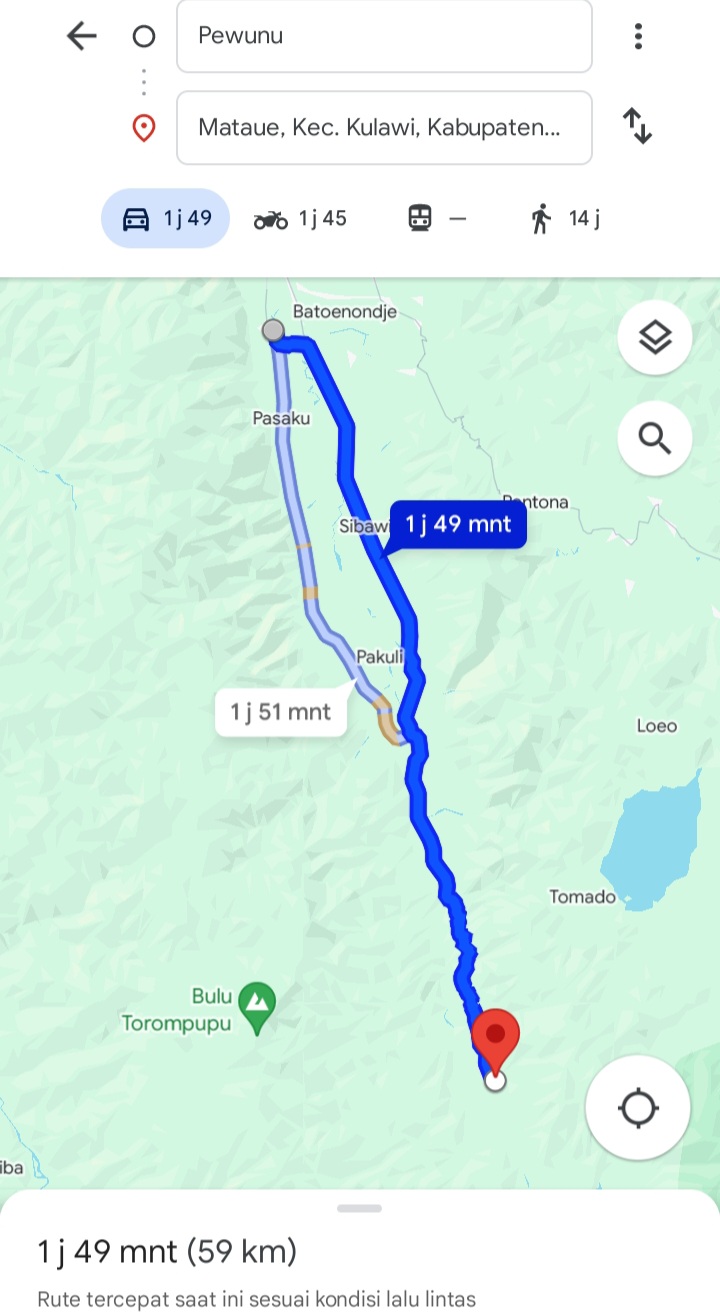Switch to walking travel mode
Viewport: 720px width, 1312px height.
(565, 218)
